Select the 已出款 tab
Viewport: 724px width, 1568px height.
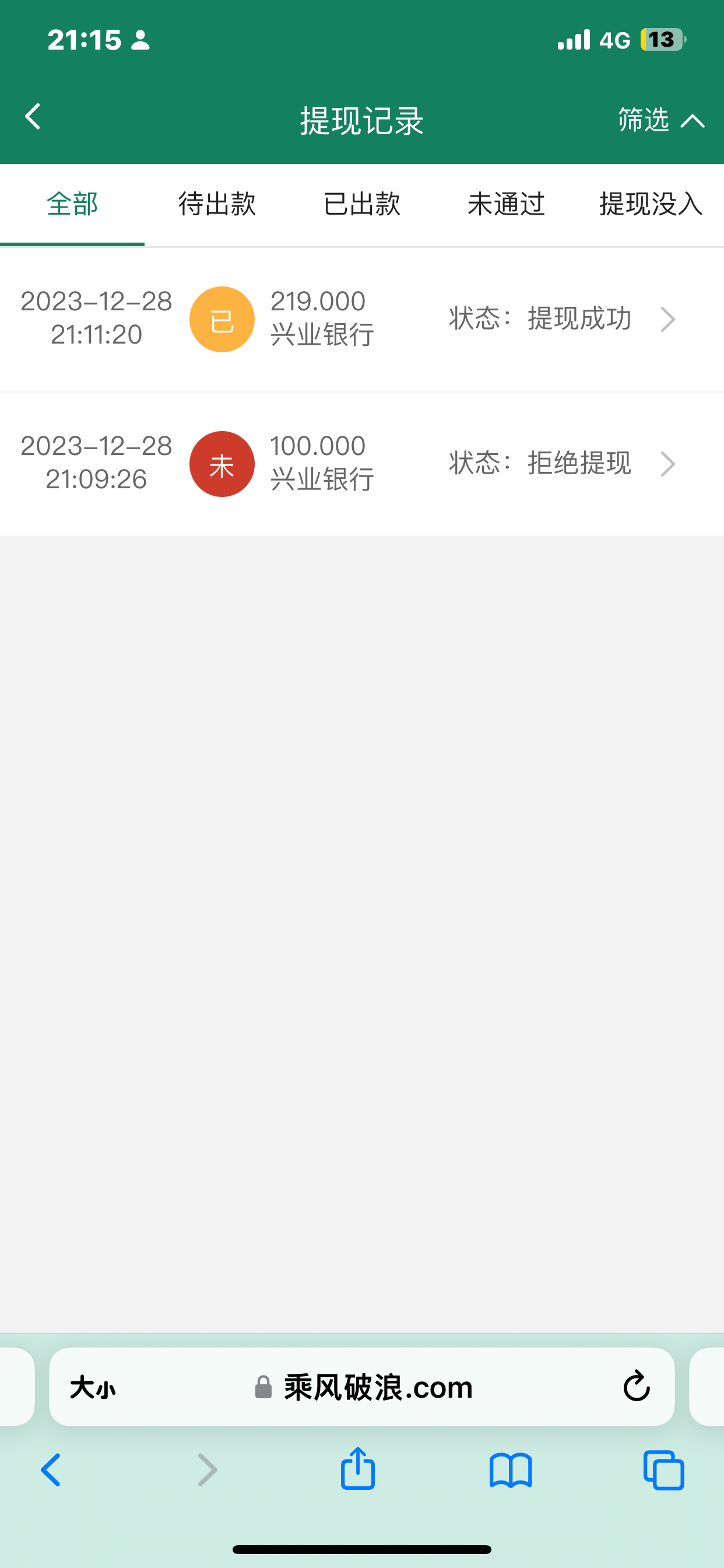coord(361,205)
